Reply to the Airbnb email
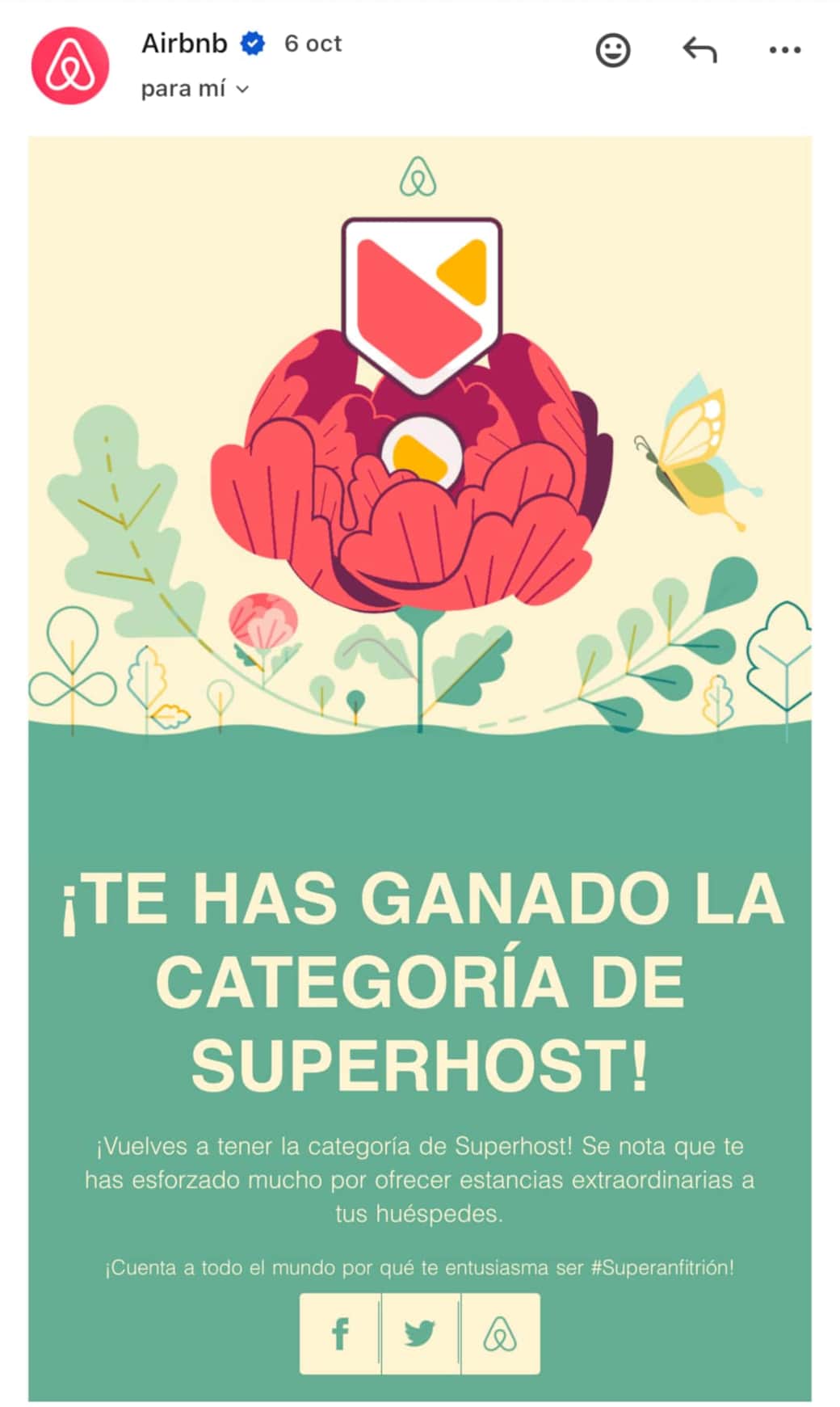 (699, 50)
